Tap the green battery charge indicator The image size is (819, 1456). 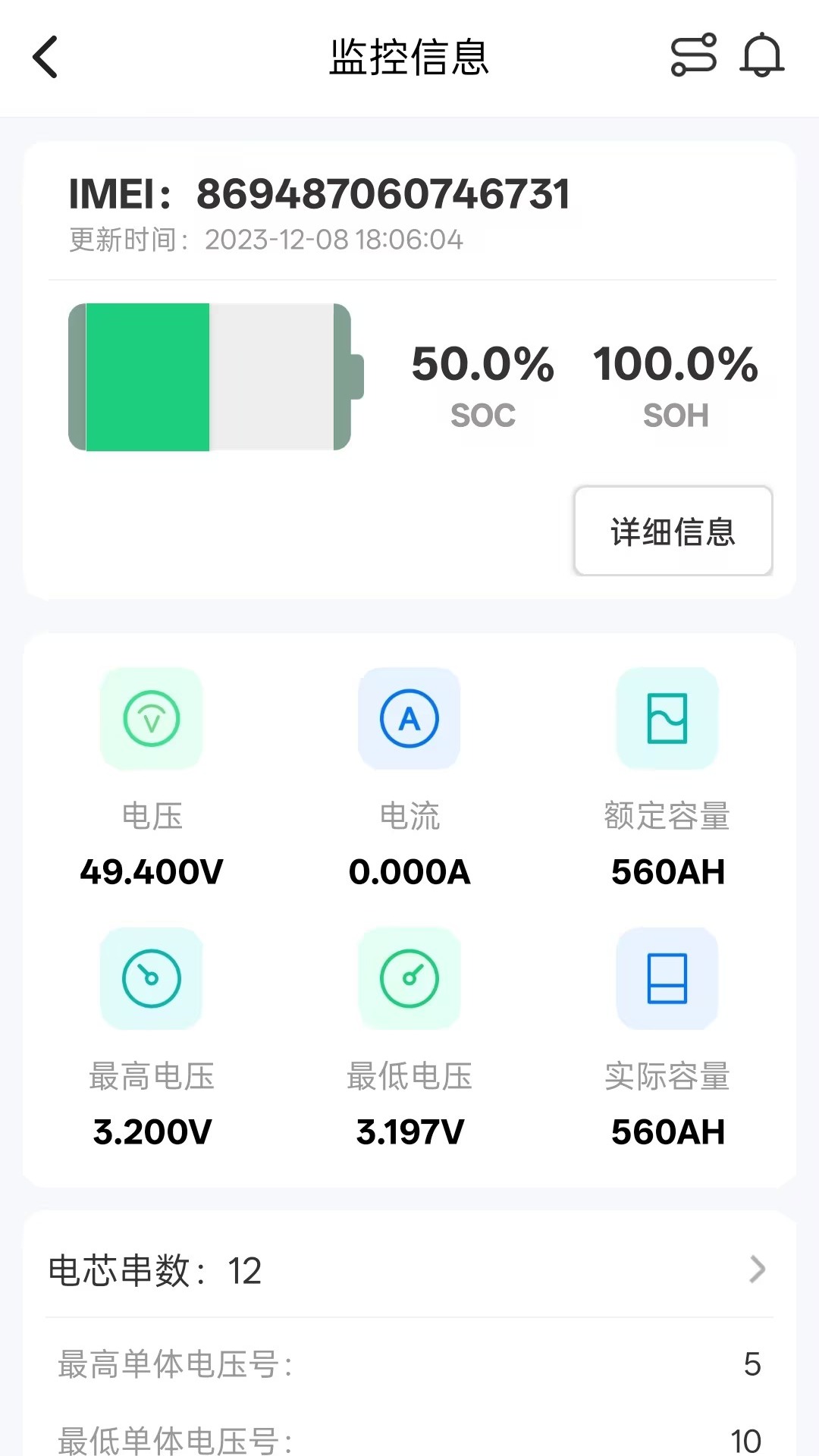point(148,375)
